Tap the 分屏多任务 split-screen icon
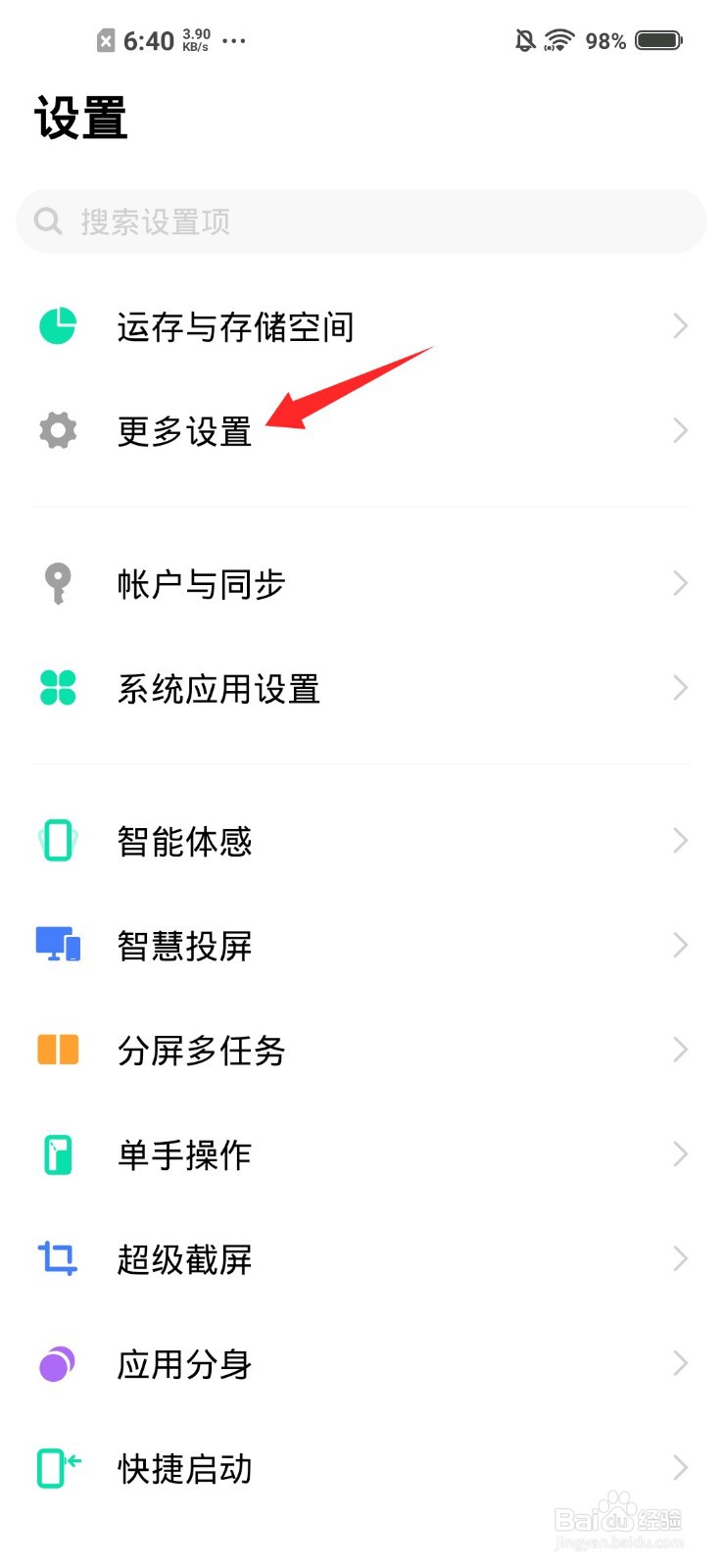 tap(57, 1050)
